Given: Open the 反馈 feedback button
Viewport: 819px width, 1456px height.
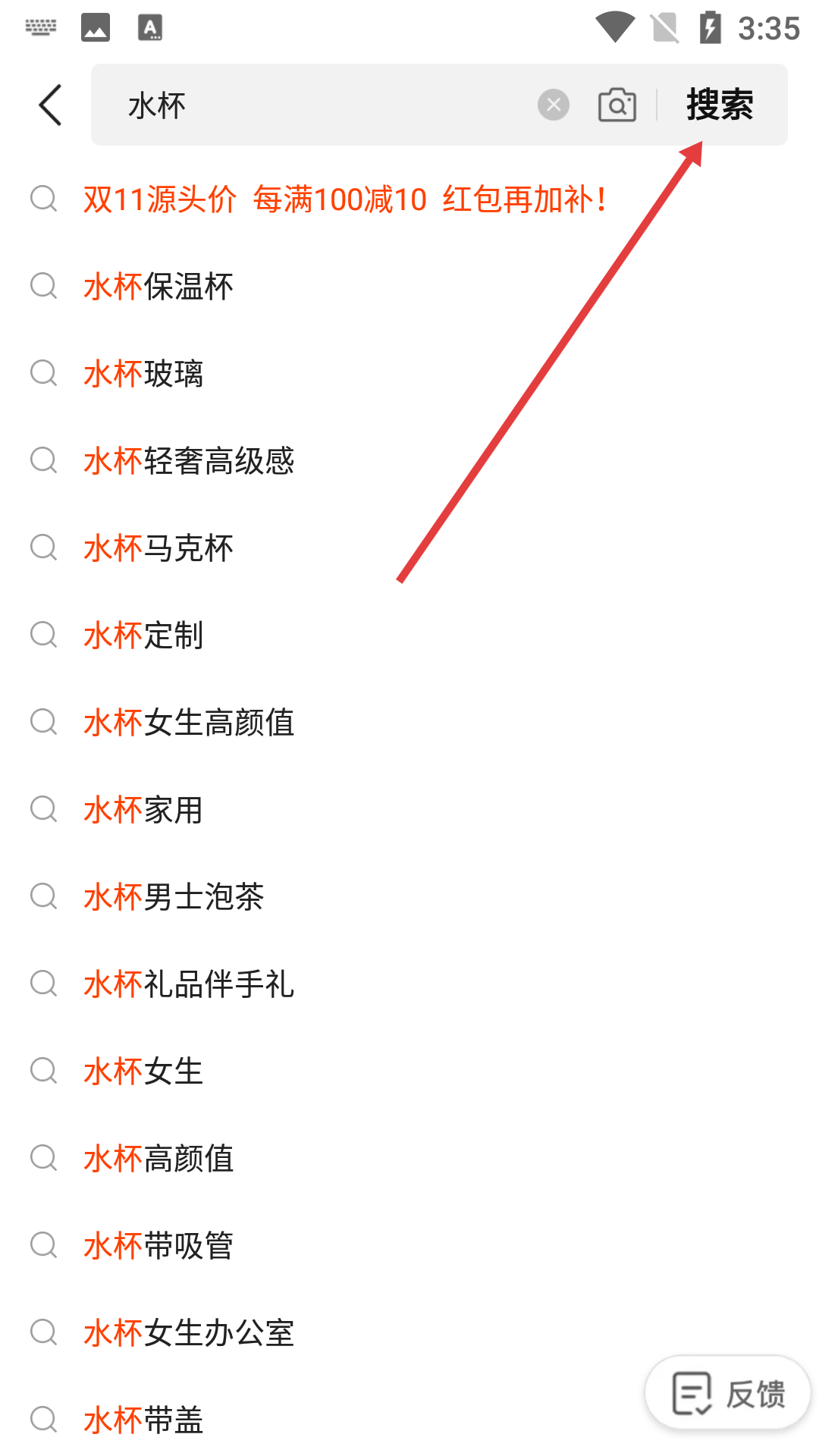Looking at the screenshot, I should 728,1393.
